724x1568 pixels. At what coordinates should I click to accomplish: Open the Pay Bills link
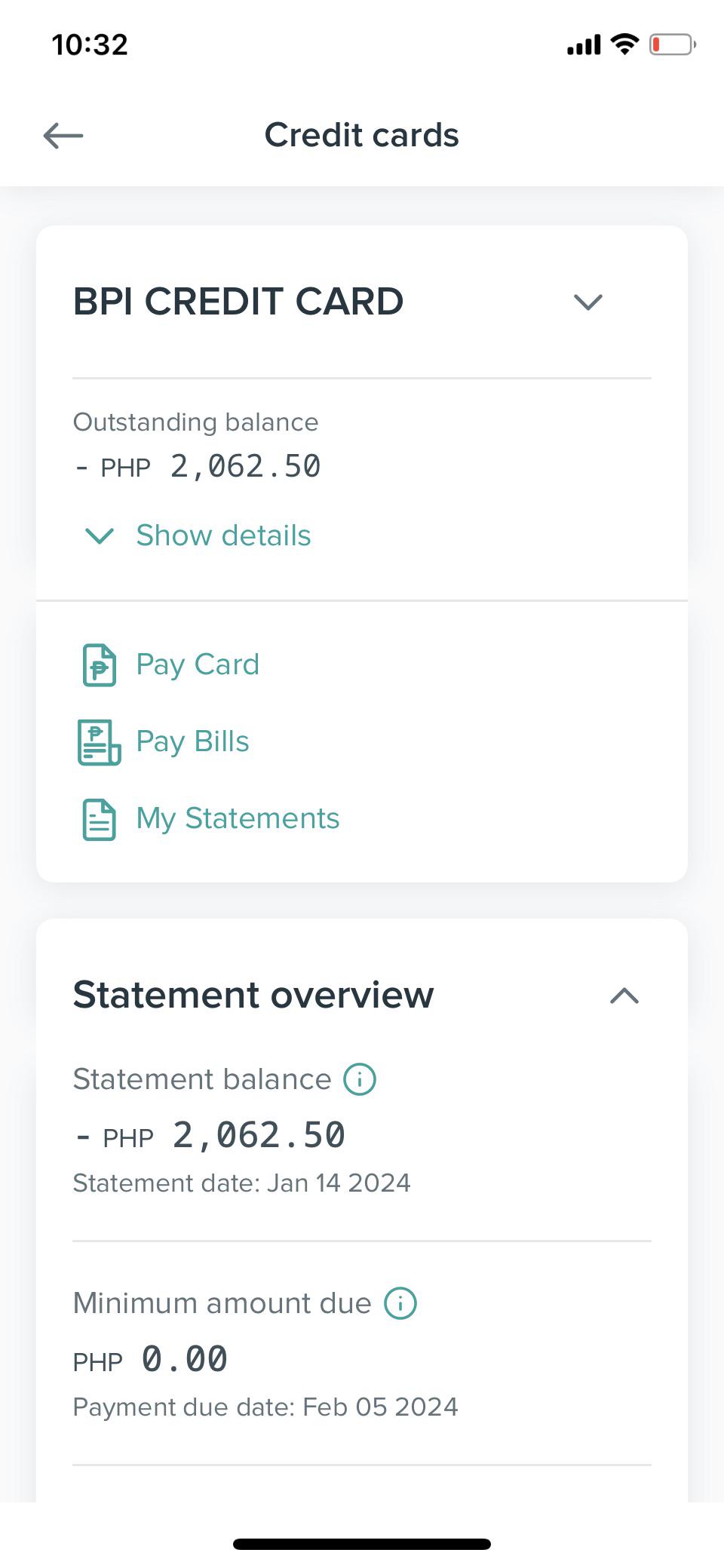click(192, 742)
